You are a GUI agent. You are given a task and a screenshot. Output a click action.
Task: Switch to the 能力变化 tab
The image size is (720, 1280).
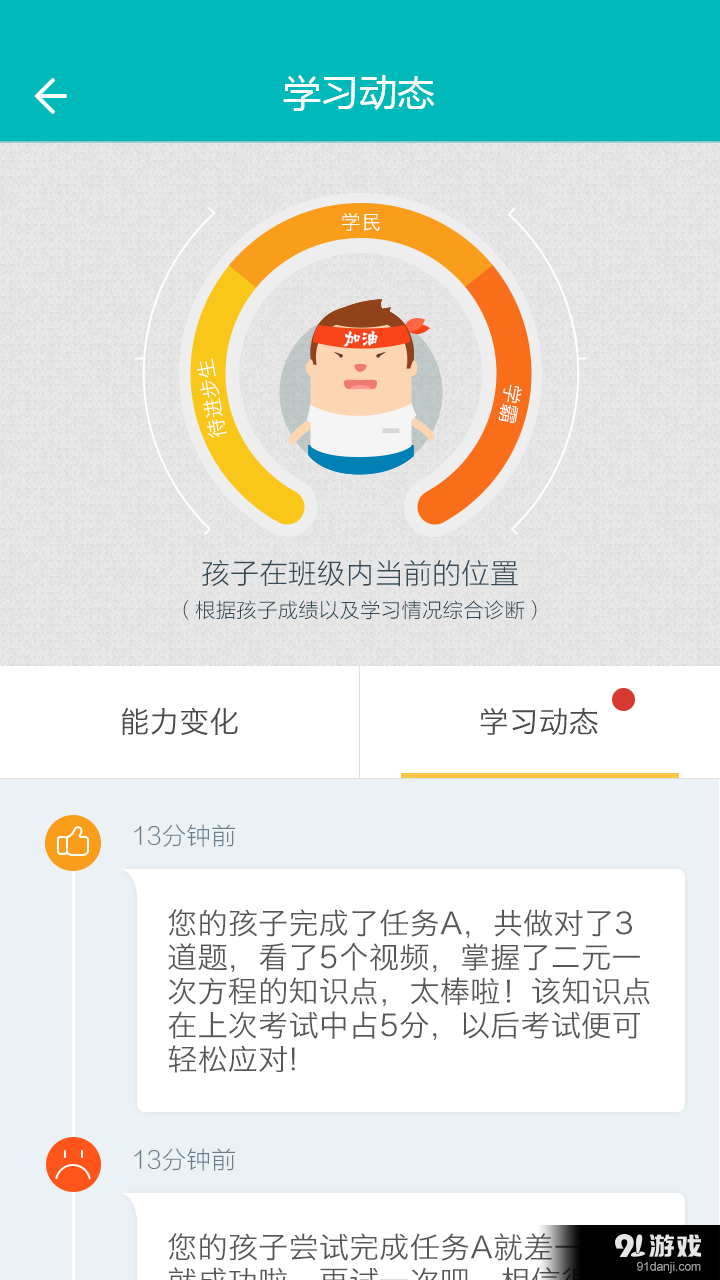tap(180, 722)
